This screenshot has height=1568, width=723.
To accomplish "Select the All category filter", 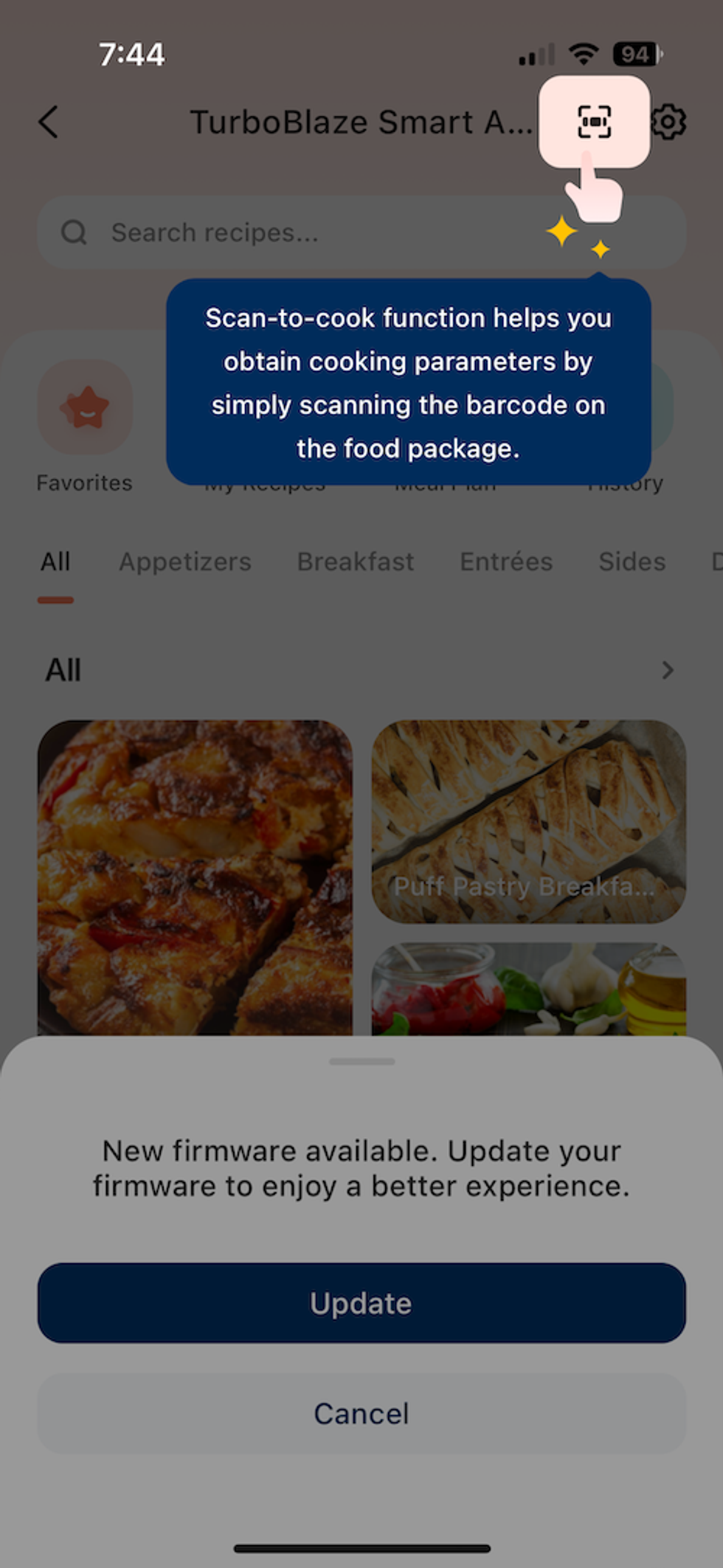I will coord(55,562).
